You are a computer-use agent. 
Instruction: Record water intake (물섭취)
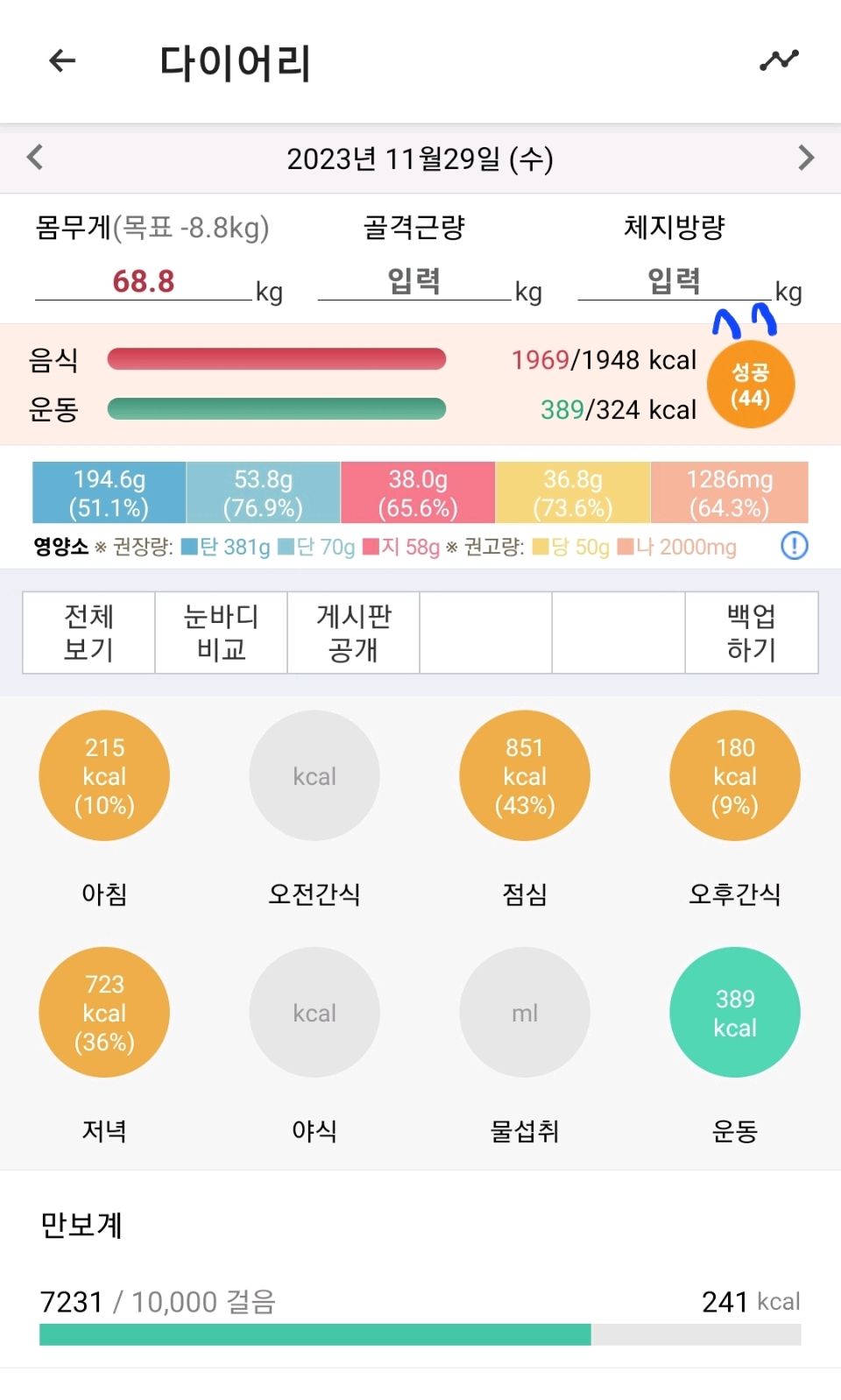pos(525,1013)
